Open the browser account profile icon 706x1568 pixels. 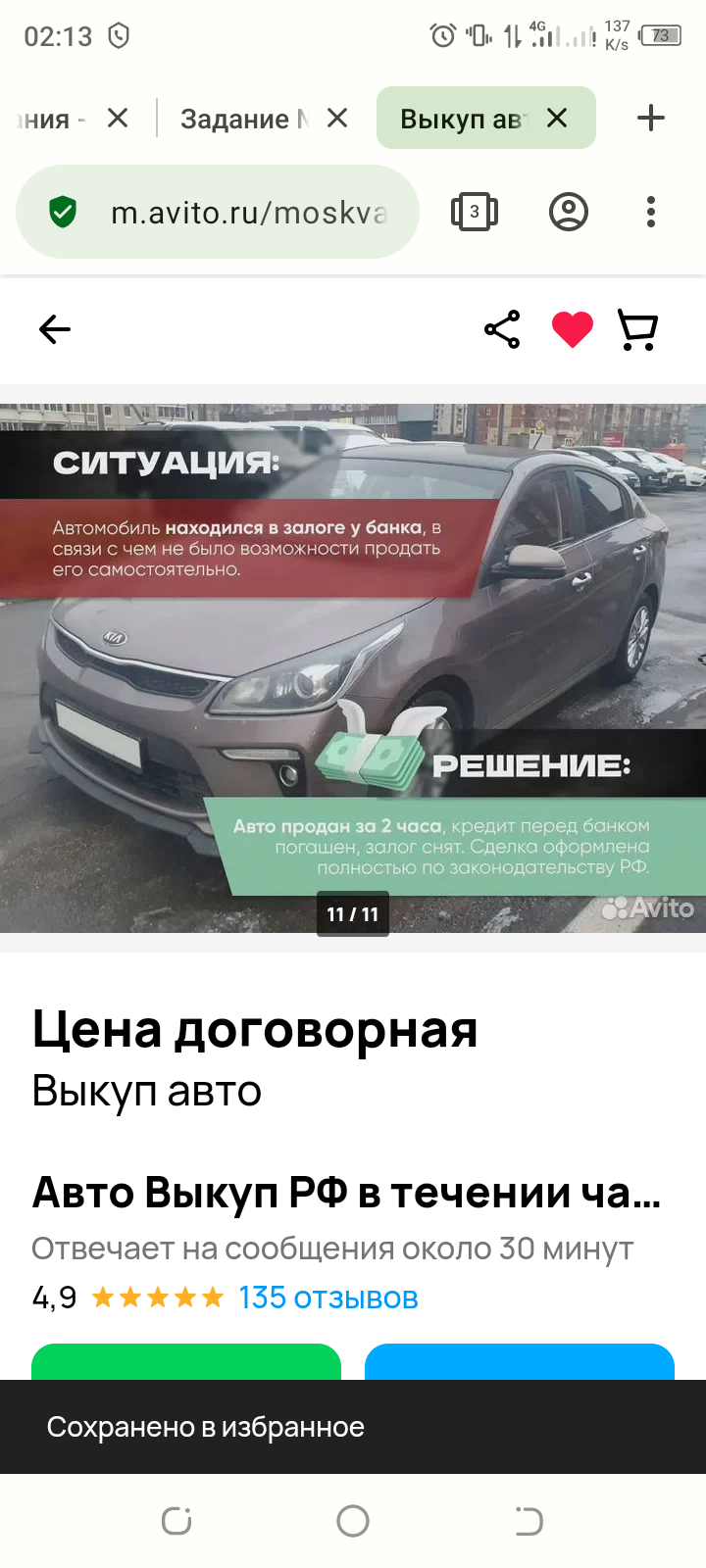coord(569,212)
